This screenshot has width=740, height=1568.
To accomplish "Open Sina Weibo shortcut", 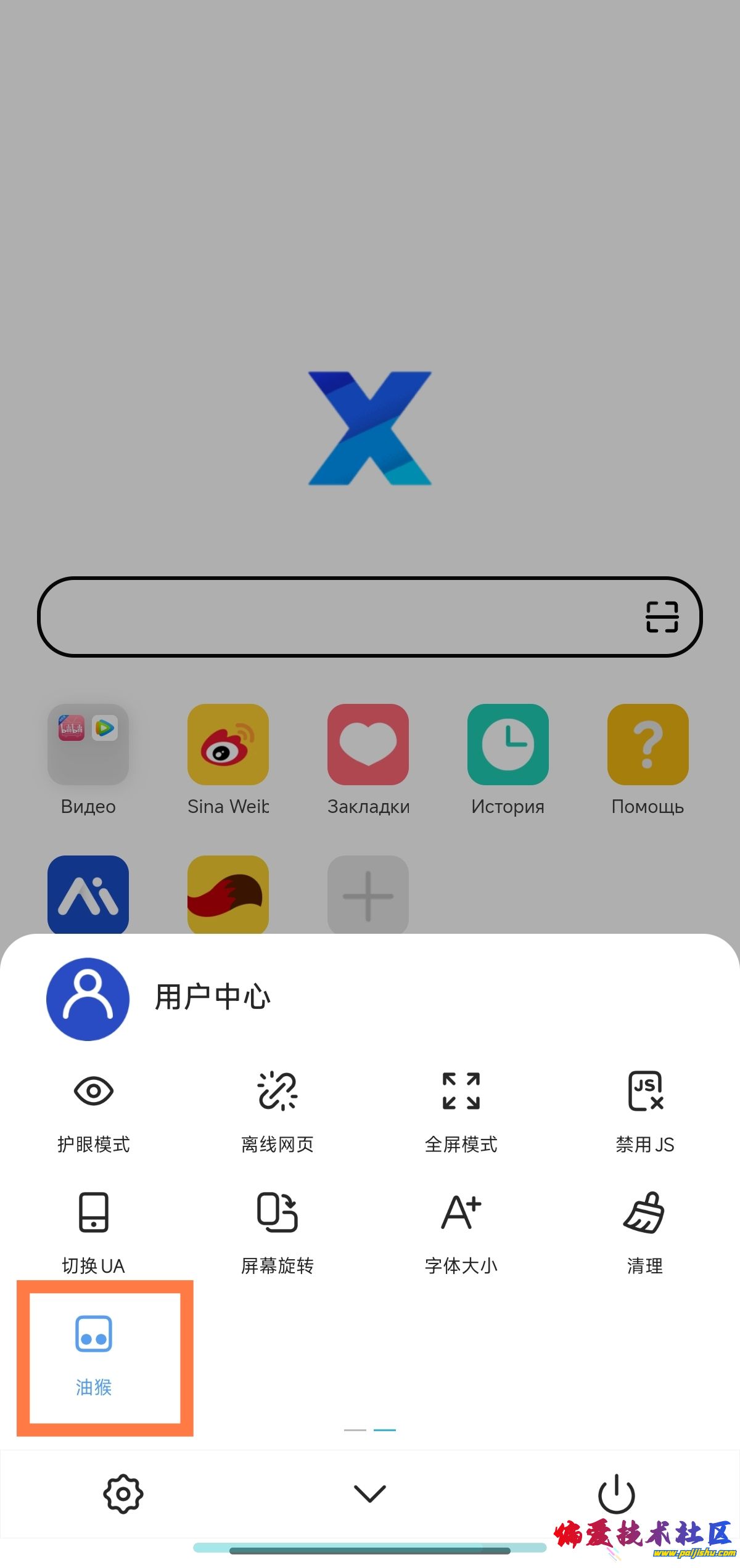I will pos(228,745).
